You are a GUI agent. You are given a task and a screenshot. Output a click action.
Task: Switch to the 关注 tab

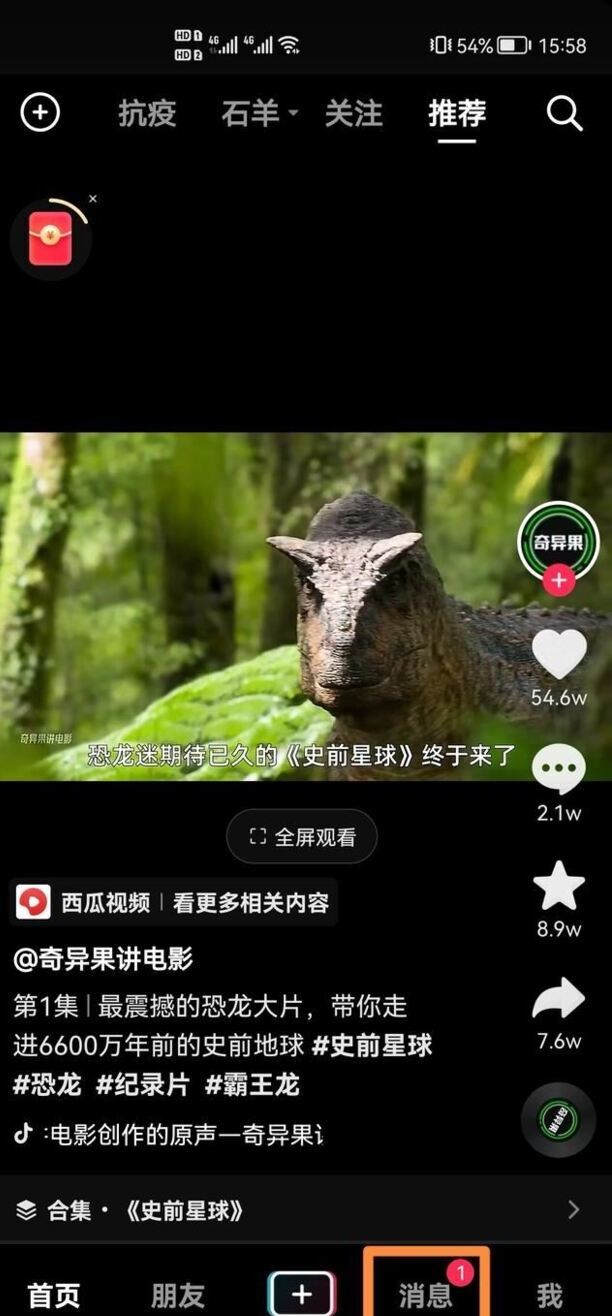coord(353,114)
